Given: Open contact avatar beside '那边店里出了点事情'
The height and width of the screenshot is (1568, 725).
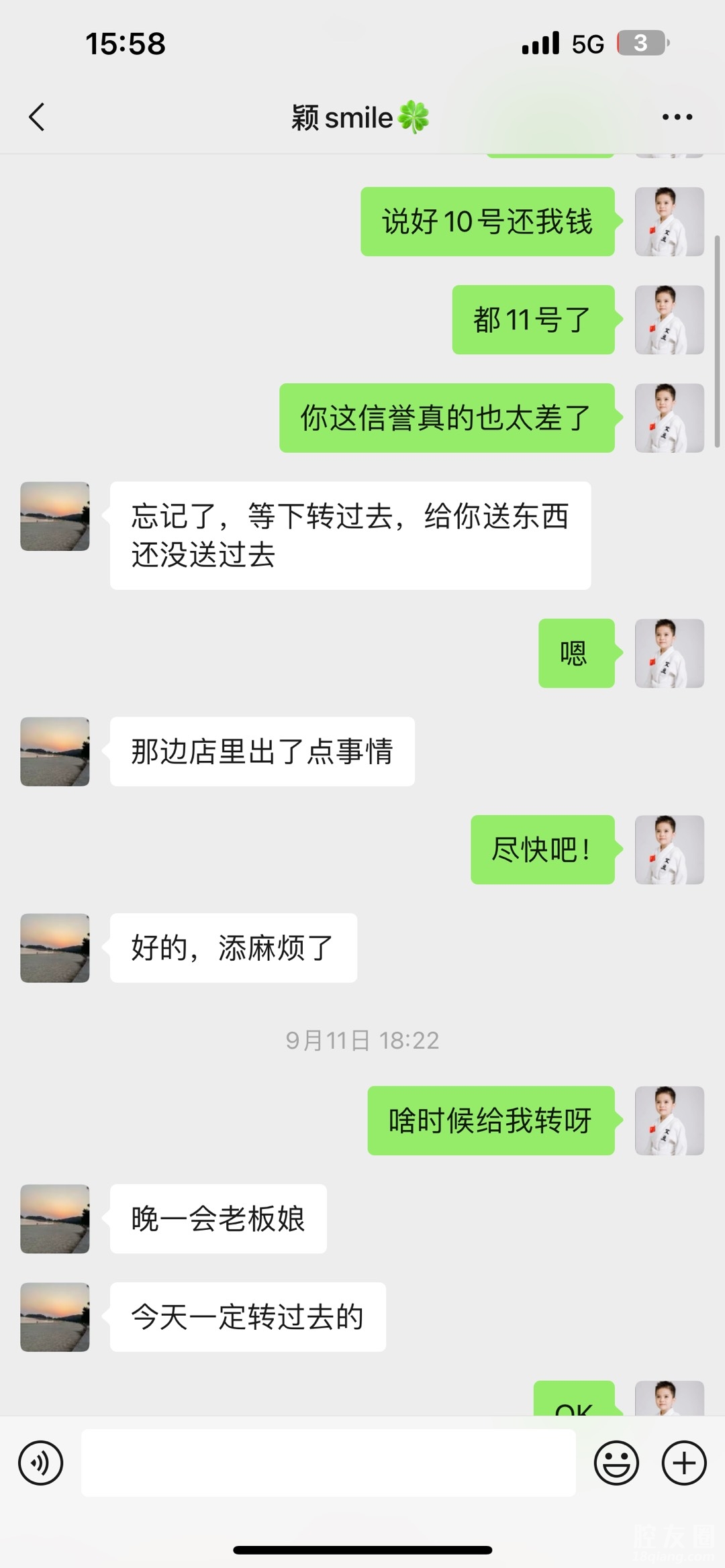Looking at the screenshot, I should click(55, 751).
